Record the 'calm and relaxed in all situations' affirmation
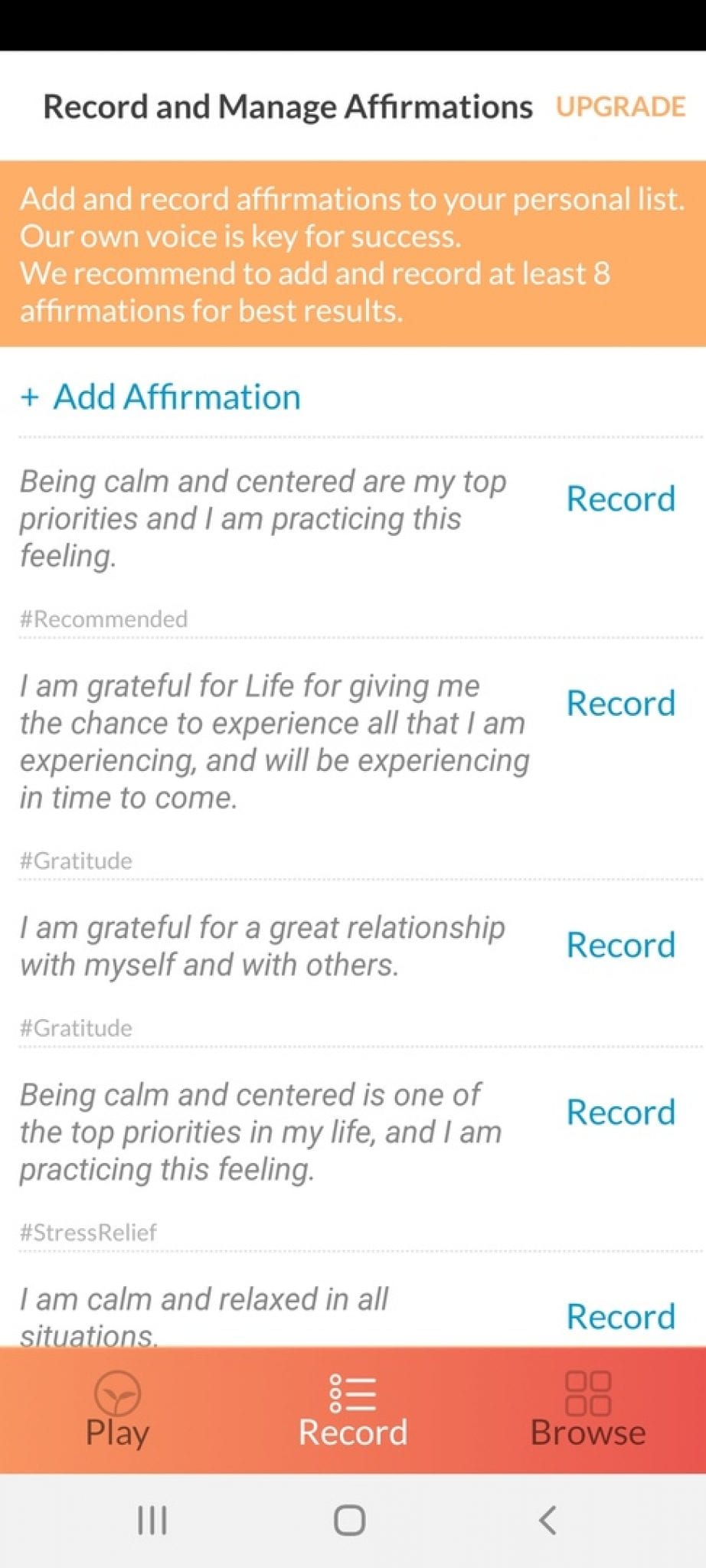The width and height of the screenshot is (706, 1568). click(621, 1316)
